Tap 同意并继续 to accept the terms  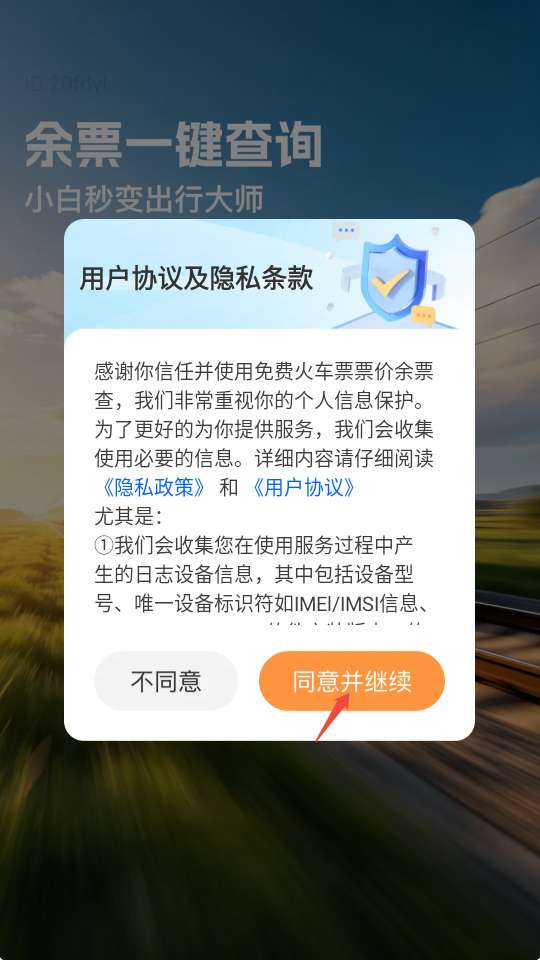(x=351, y=681)
